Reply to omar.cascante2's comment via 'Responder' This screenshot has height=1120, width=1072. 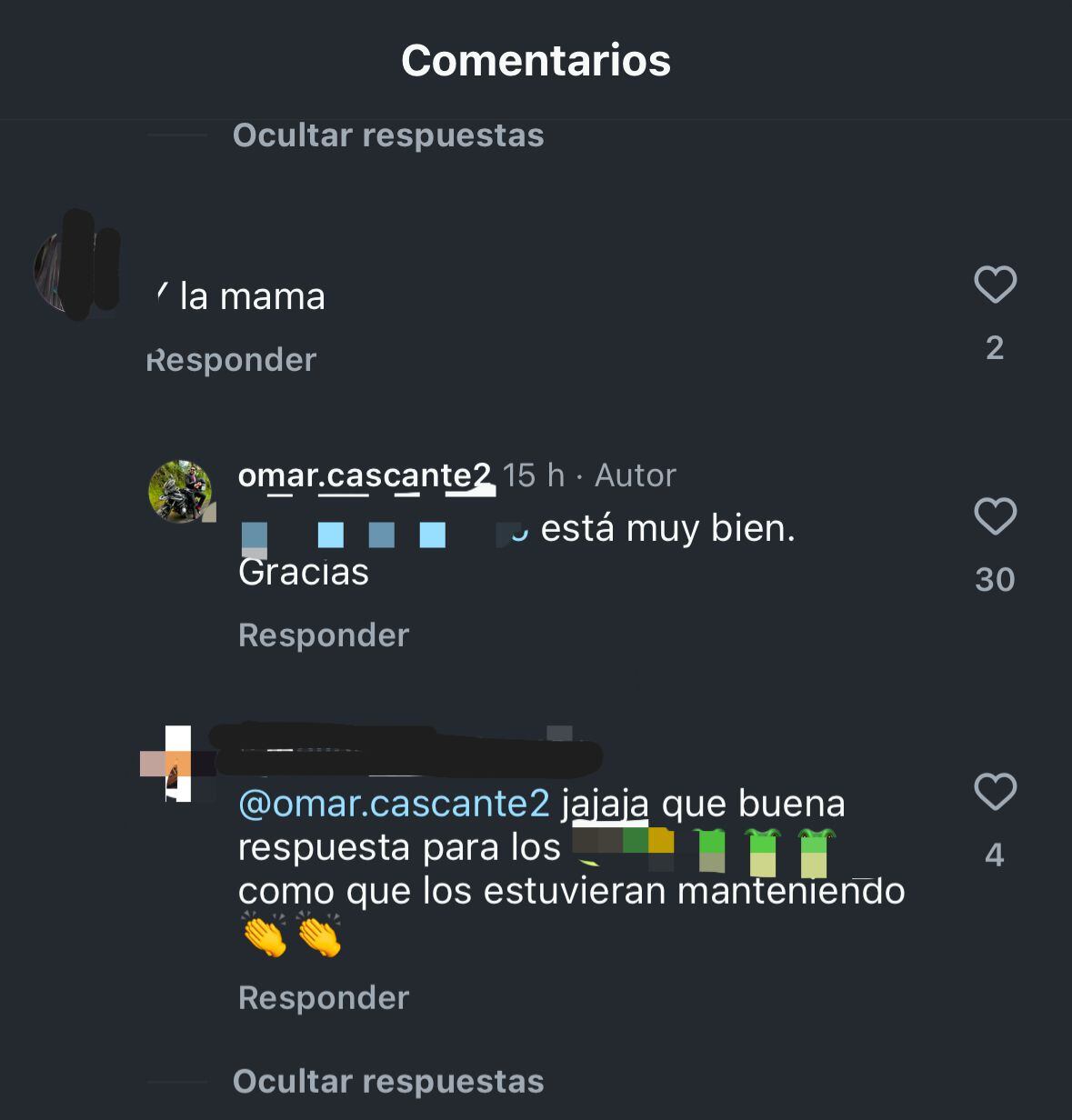click(x=323, y=635)
